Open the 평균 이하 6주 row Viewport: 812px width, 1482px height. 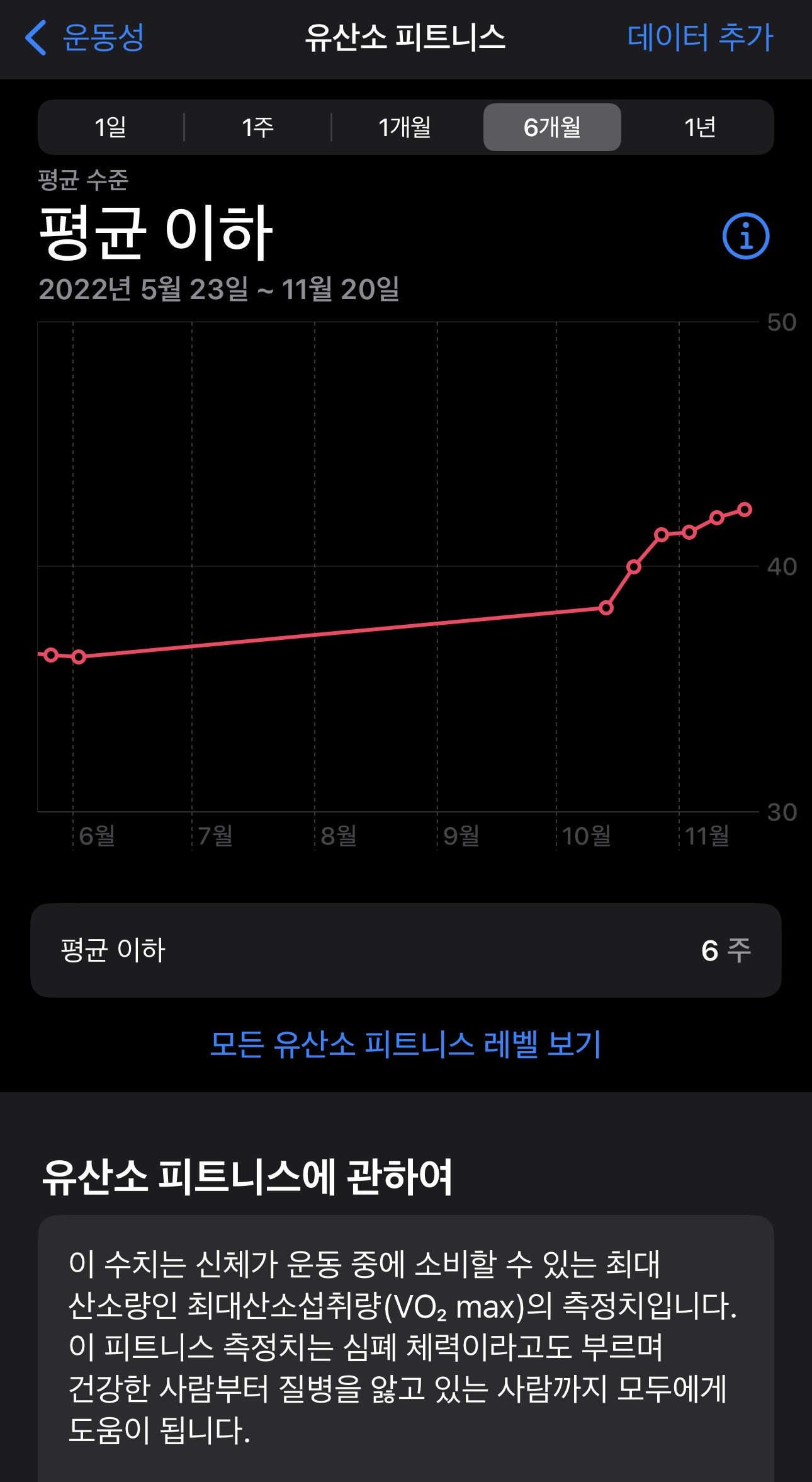(x=405, y=950)
